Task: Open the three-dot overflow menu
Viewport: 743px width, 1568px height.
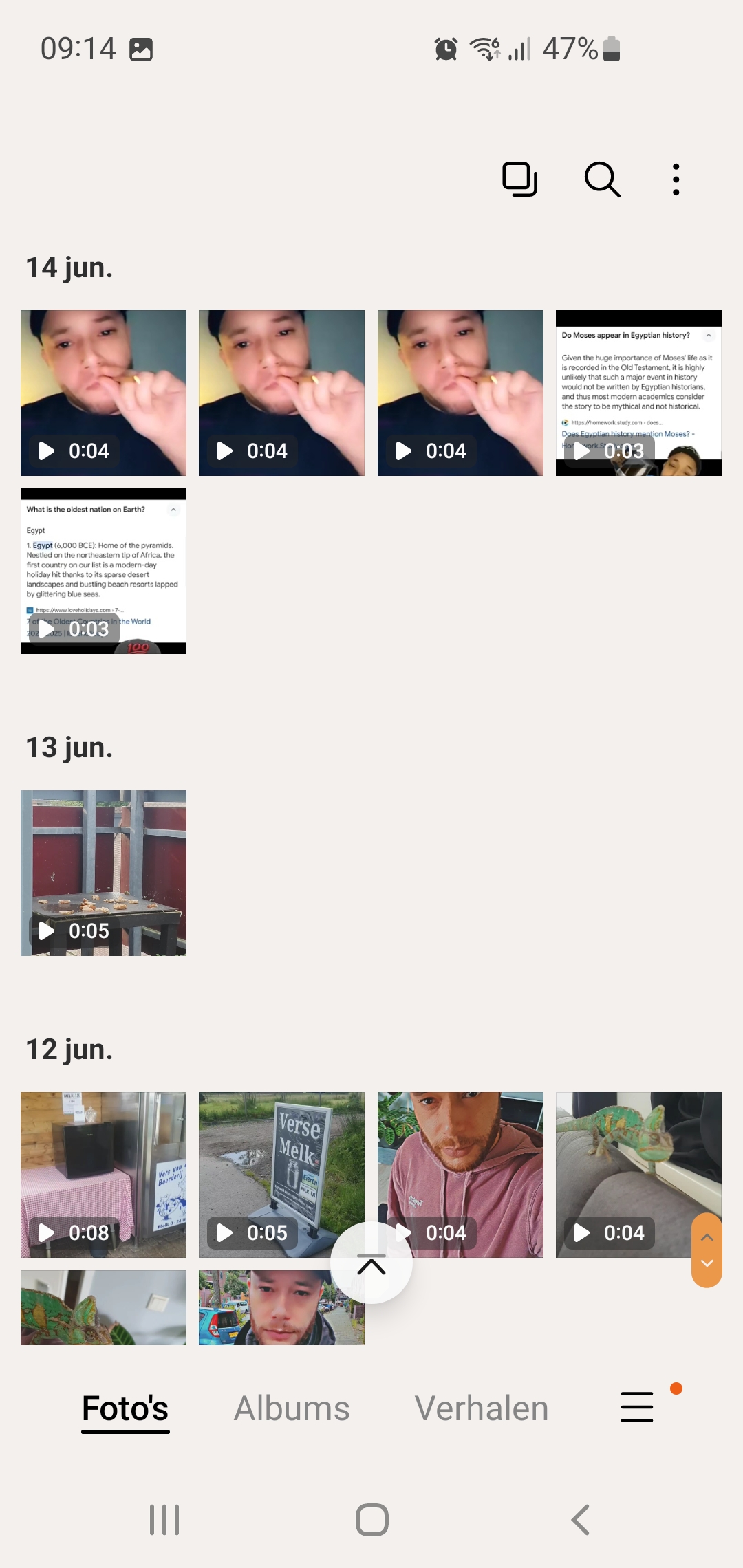Action: (x=676, y=179)
